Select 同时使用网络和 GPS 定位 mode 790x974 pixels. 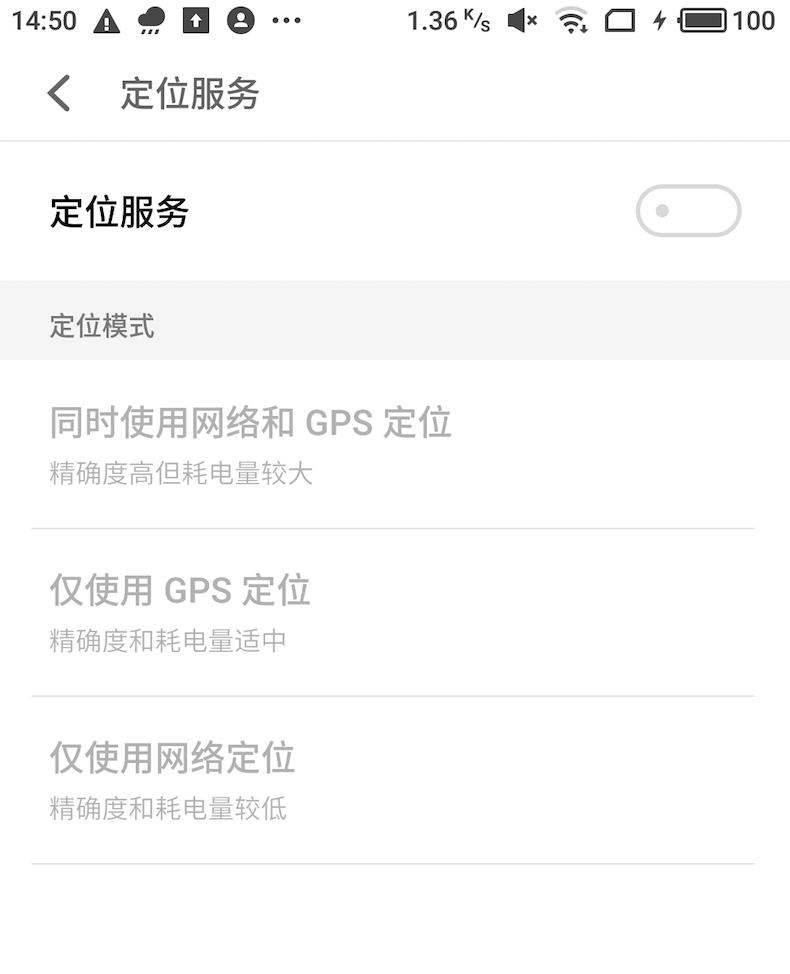click(395, 445)
